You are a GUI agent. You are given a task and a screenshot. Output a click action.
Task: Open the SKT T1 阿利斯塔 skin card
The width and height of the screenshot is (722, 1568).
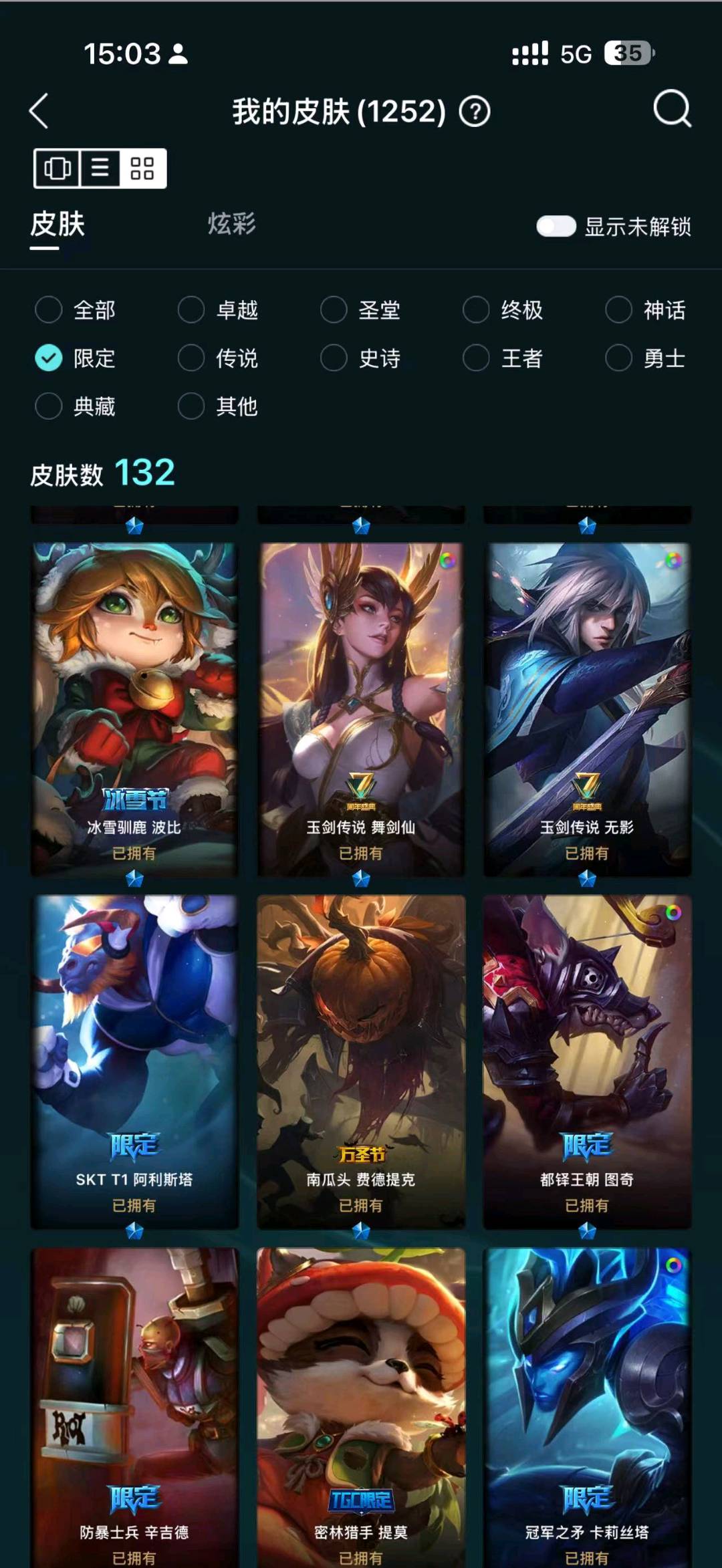(134, 1061)
